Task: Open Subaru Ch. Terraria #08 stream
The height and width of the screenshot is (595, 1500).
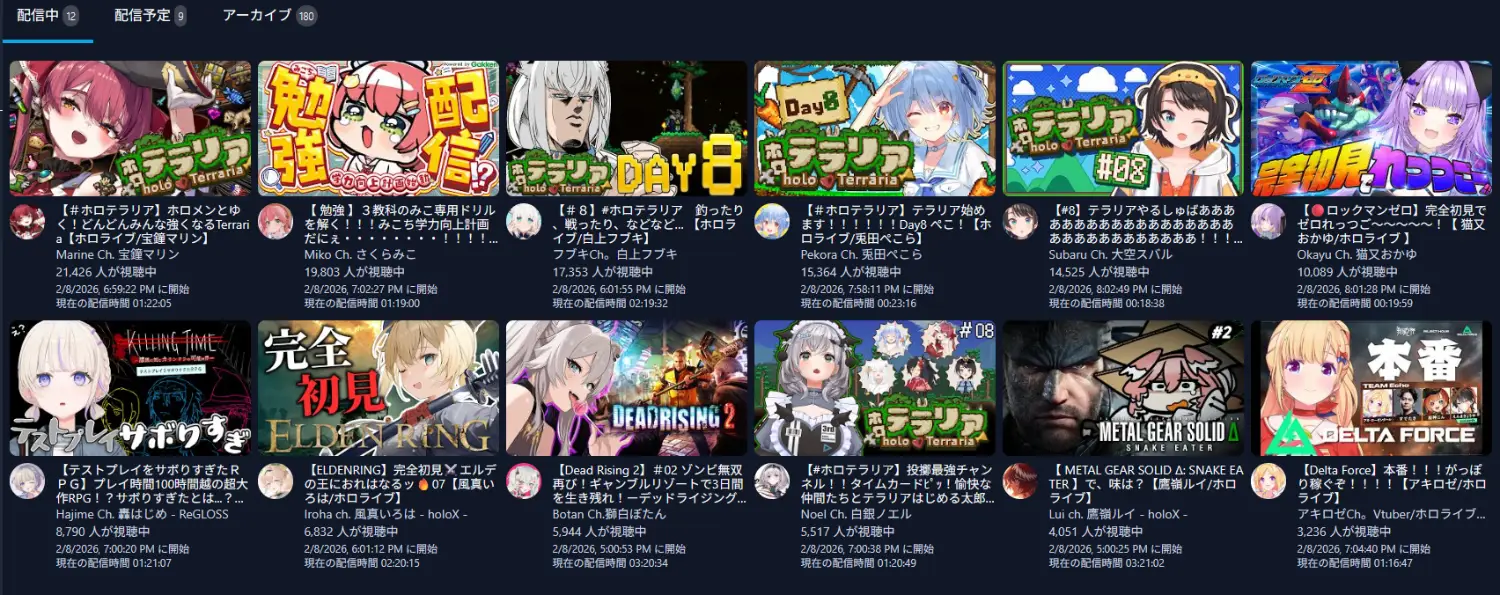Action: click(x=1123, y=128)
